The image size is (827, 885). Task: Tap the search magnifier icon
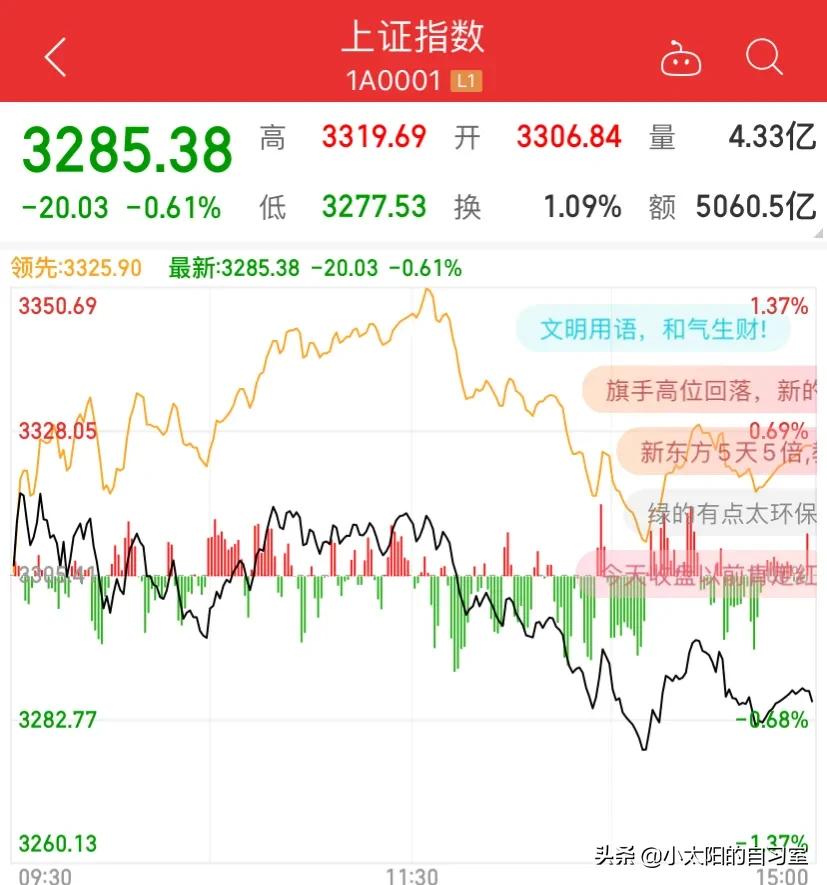click(763, 58)
